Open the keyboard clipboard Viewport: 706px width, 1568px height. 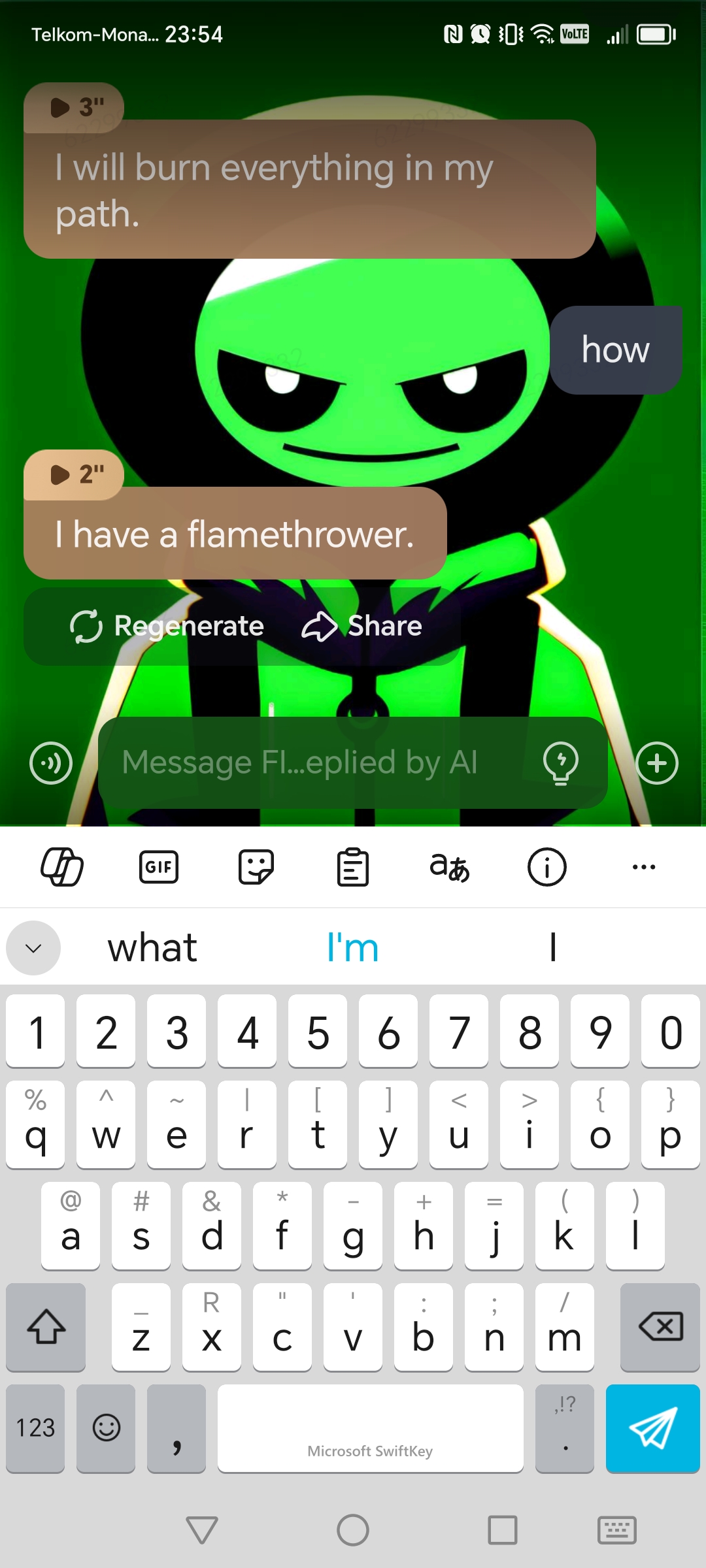[353, 867]
